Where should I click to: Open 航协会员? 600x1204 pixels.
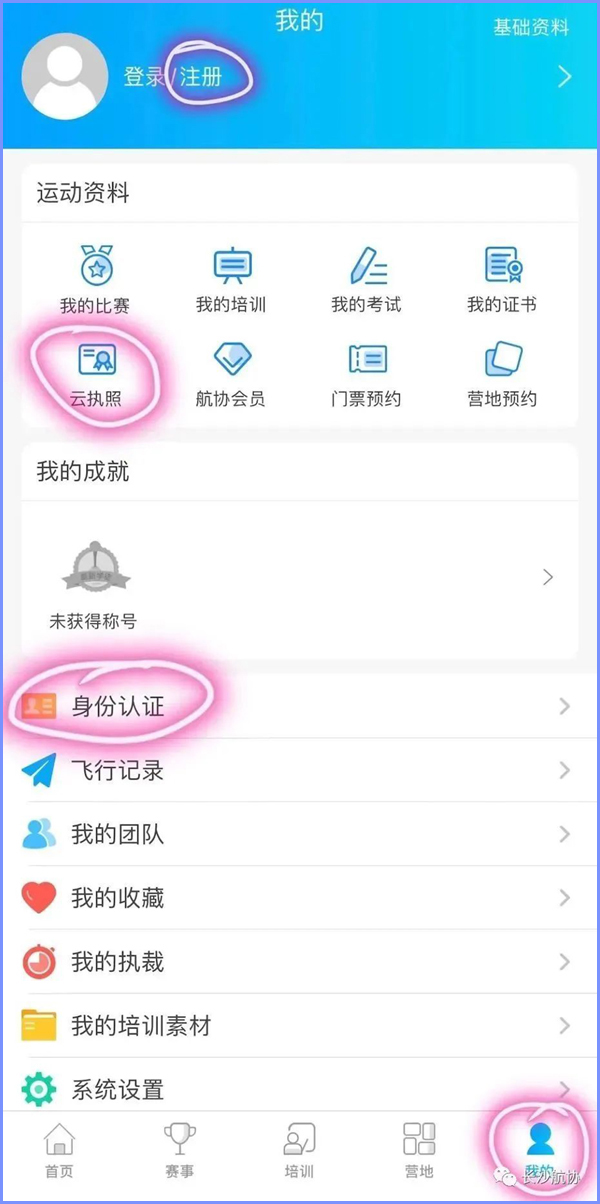pos(231,372)
